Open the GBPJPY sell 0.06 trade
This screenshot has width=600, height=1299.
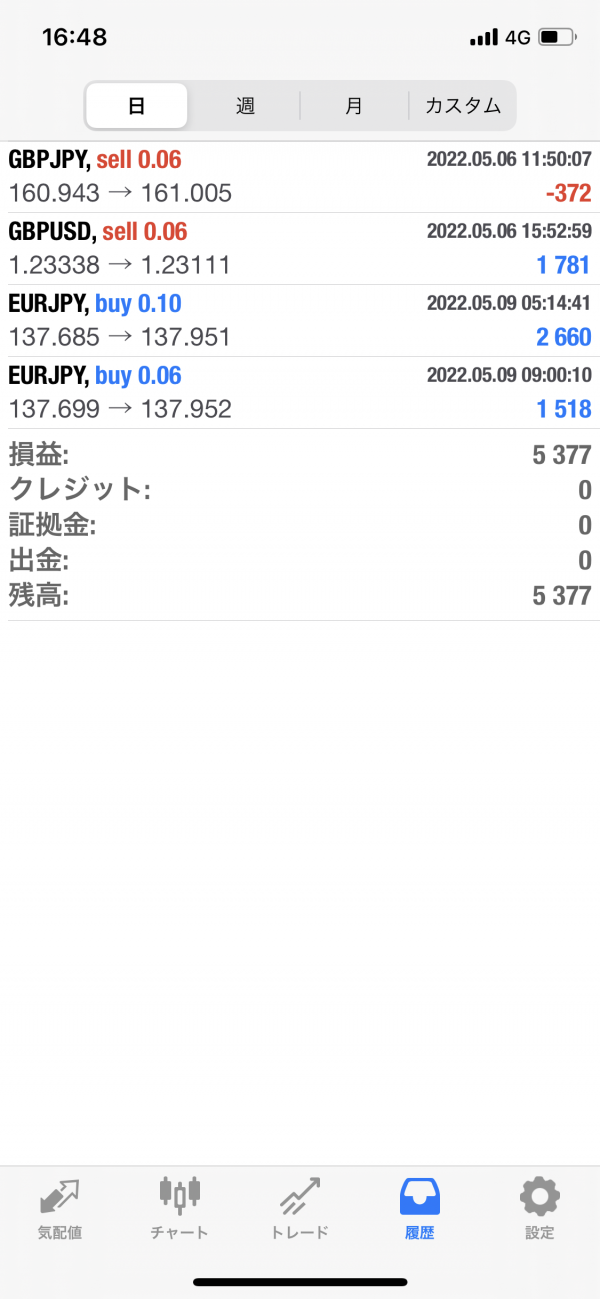[300, 177]
